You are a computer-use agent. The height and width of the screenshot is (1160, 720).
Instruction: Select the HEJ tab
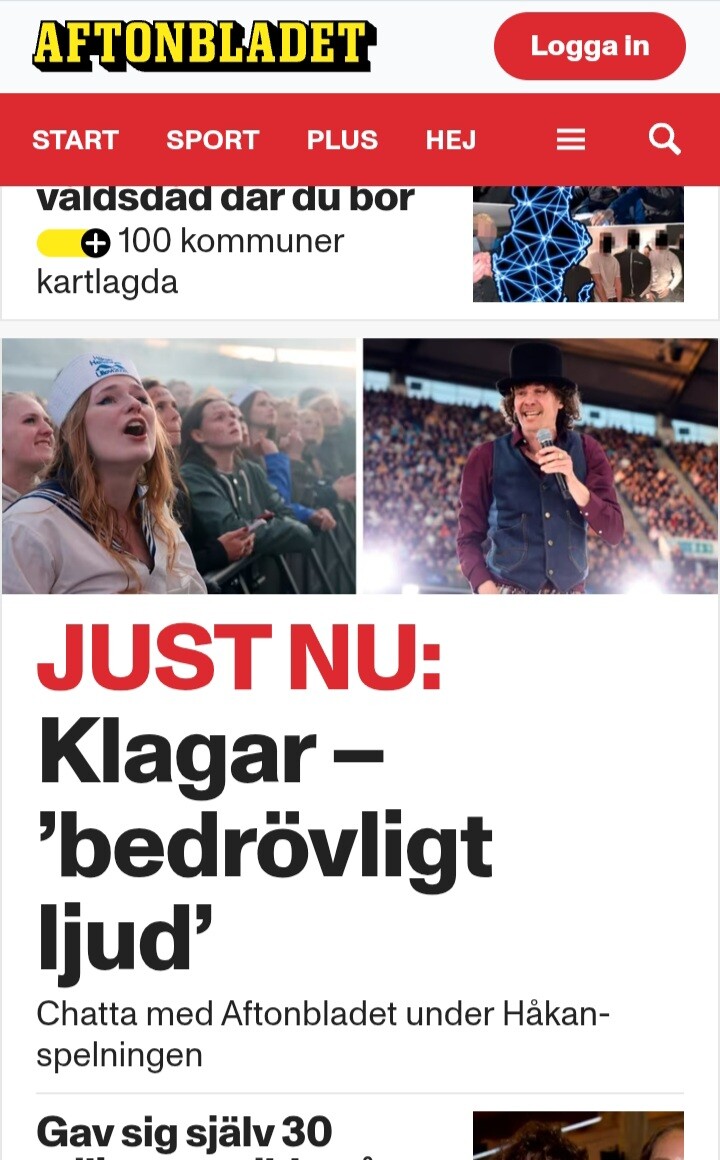click(x=451, y=140)
